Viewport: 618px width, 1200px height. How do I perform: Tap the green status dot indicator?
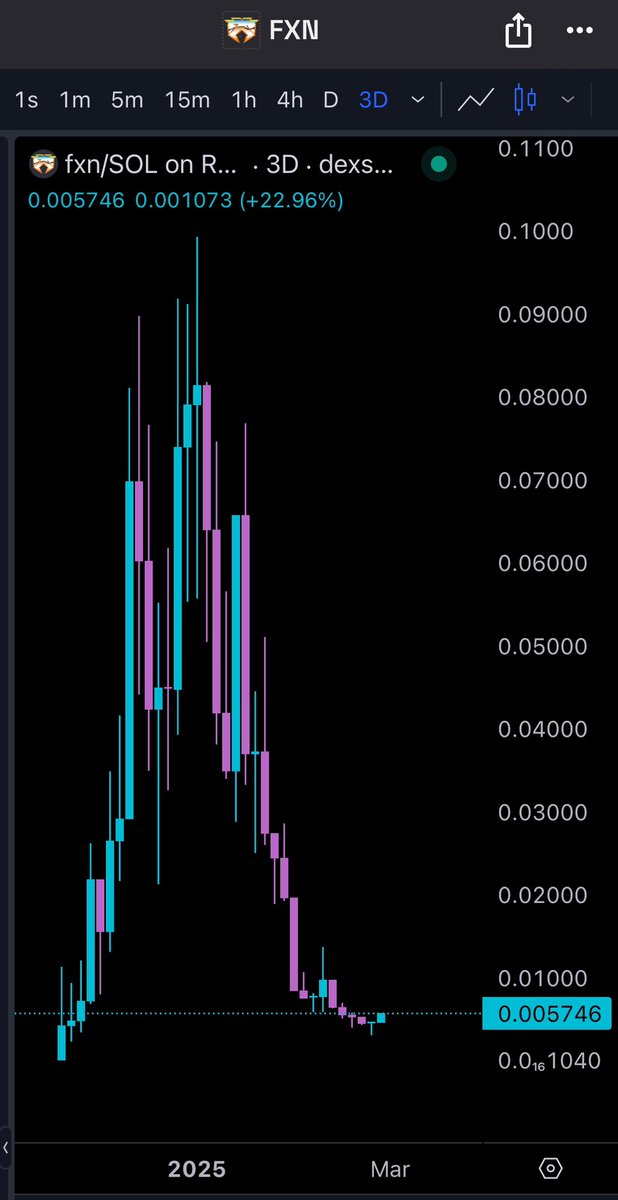437,164
